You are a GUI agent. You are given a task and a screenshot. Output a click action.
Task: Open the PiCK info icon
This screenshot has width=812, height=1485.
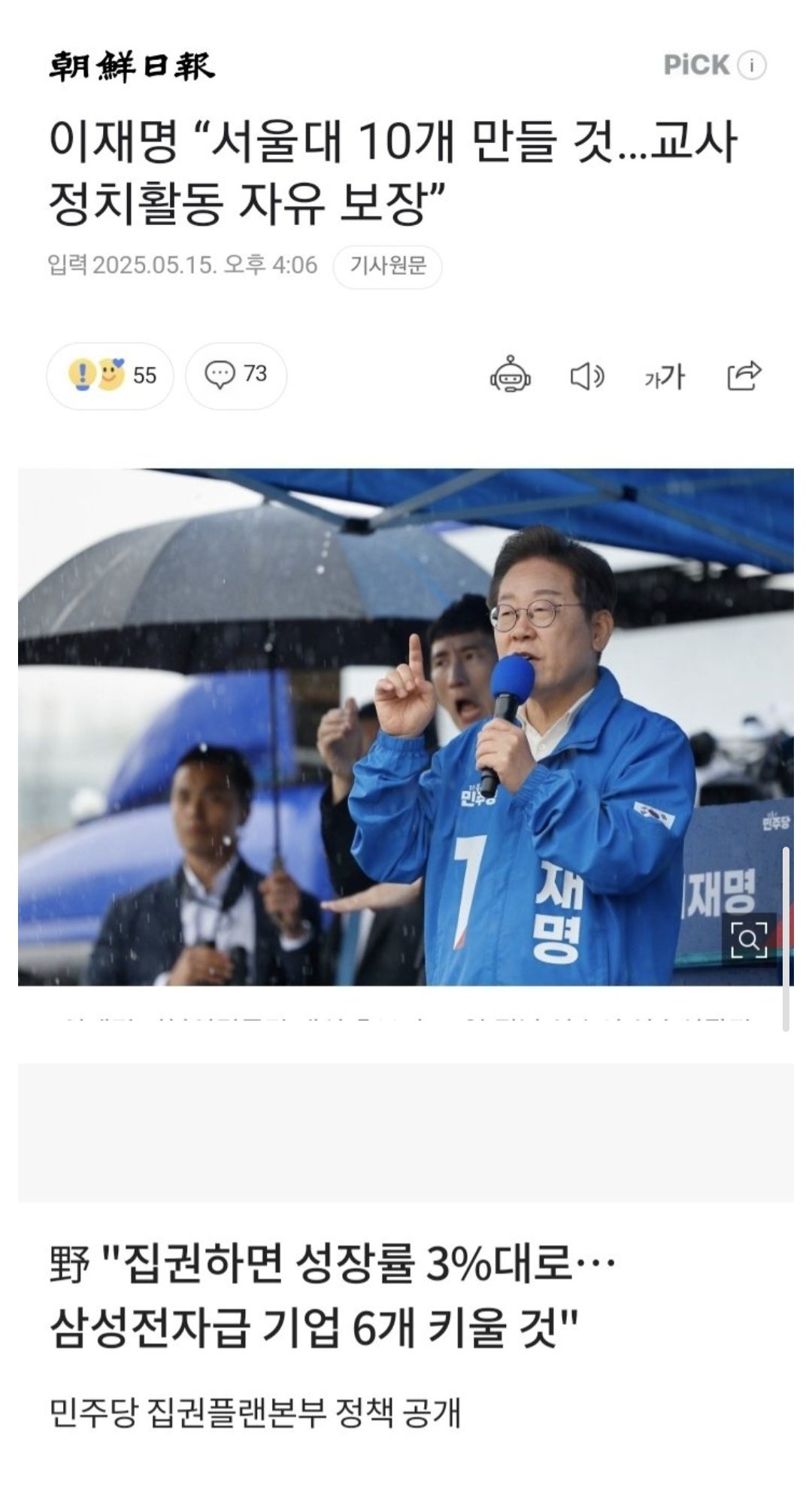[x=751, y=65]
